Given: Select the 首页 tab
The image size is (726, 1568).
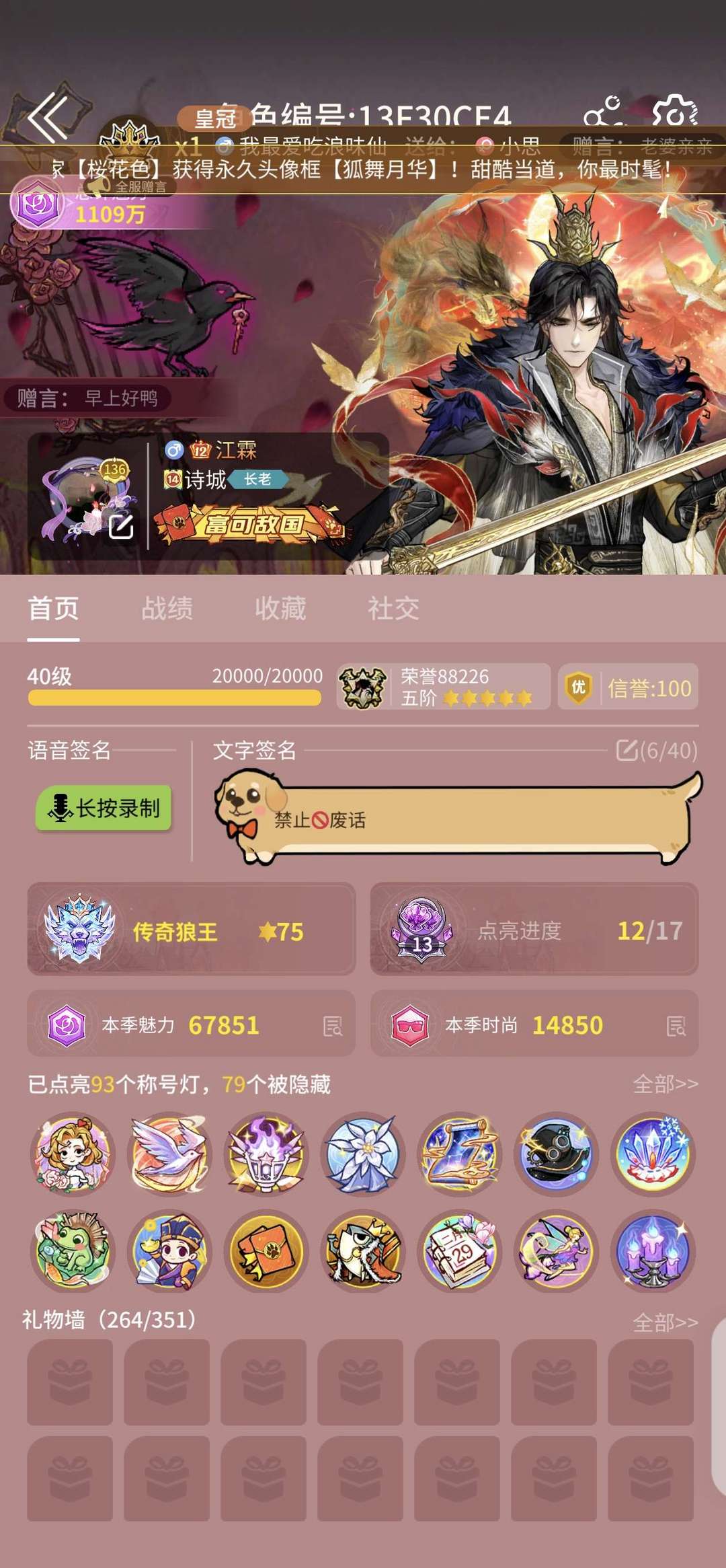Looking at the screenshot, I should [x=53, y=608].
